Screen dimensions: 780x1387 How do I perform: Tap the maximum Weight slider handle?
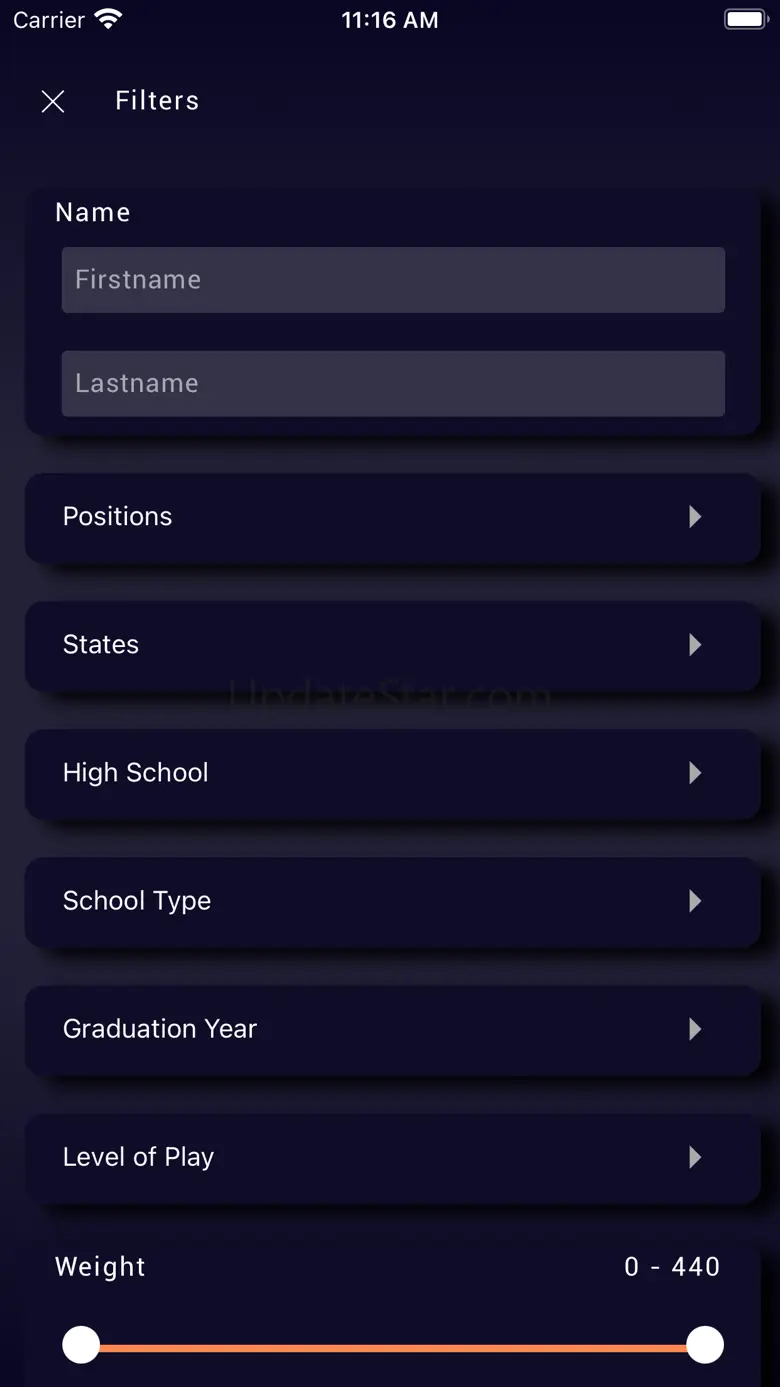pyautogui.click(x=705, y=1345)
